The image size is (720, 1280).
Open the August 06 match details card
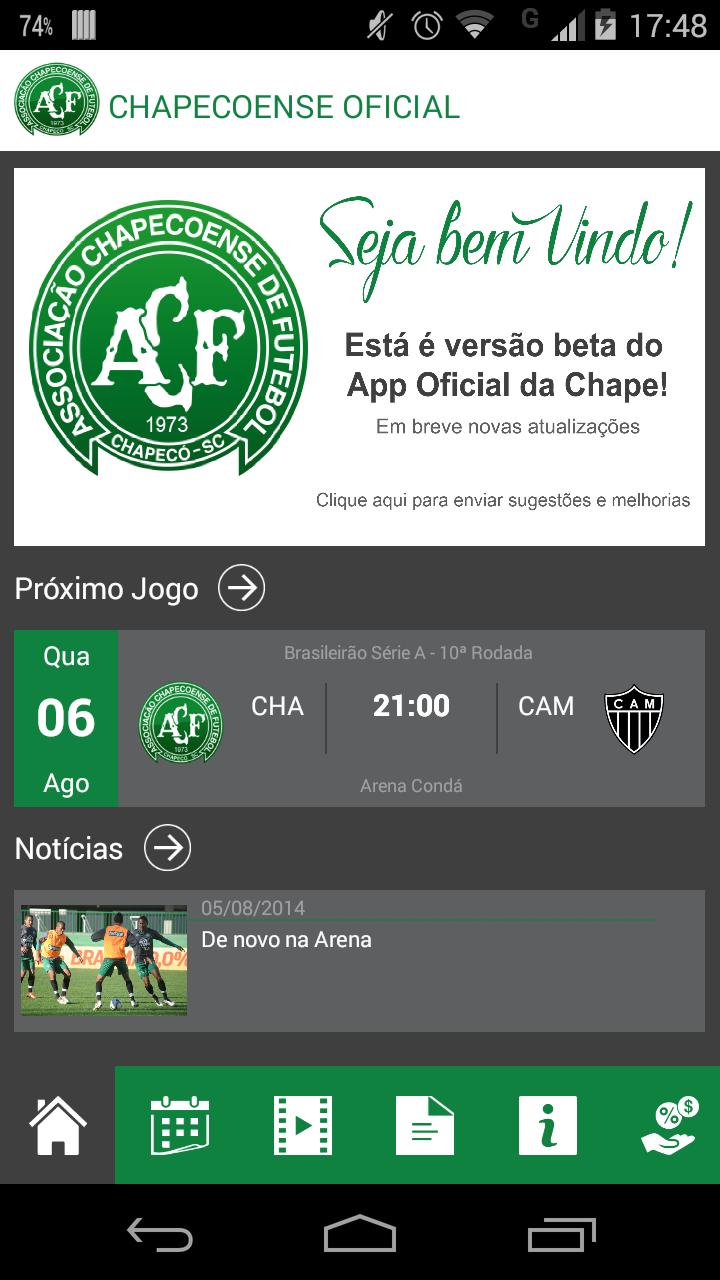pos(360,718)
